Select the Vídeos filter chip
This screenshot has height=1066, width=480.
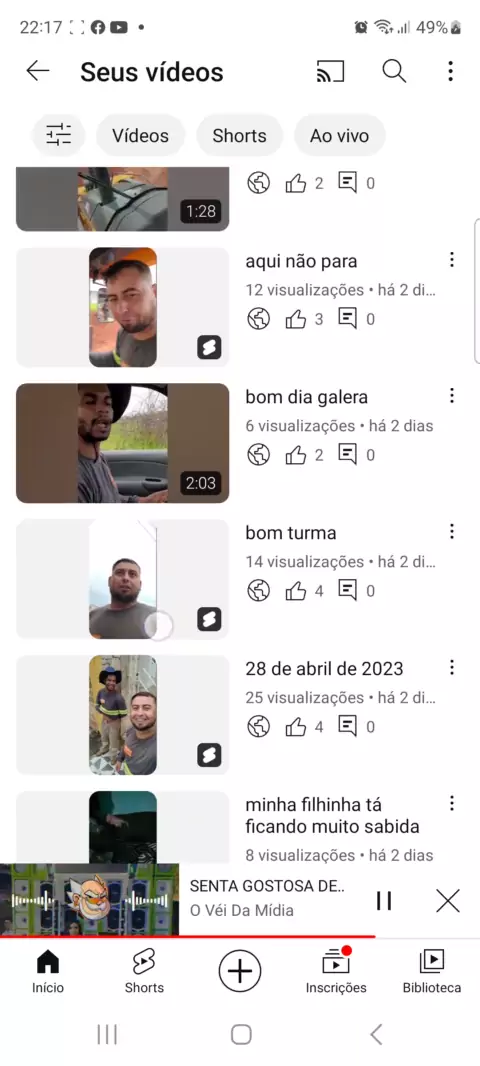coord(141,135)
